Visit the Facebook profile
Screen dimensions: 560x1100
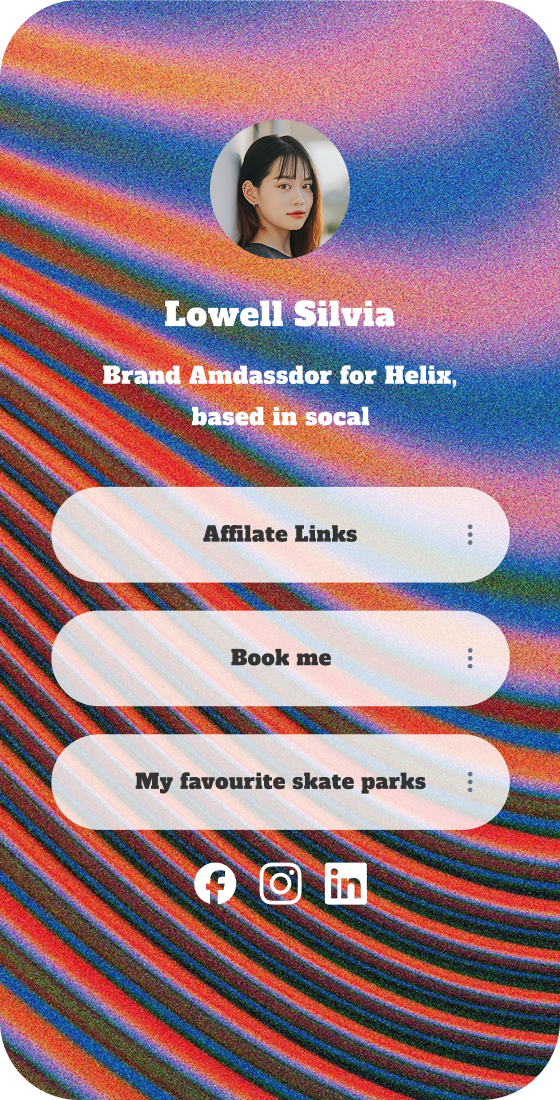pos(215,883)
